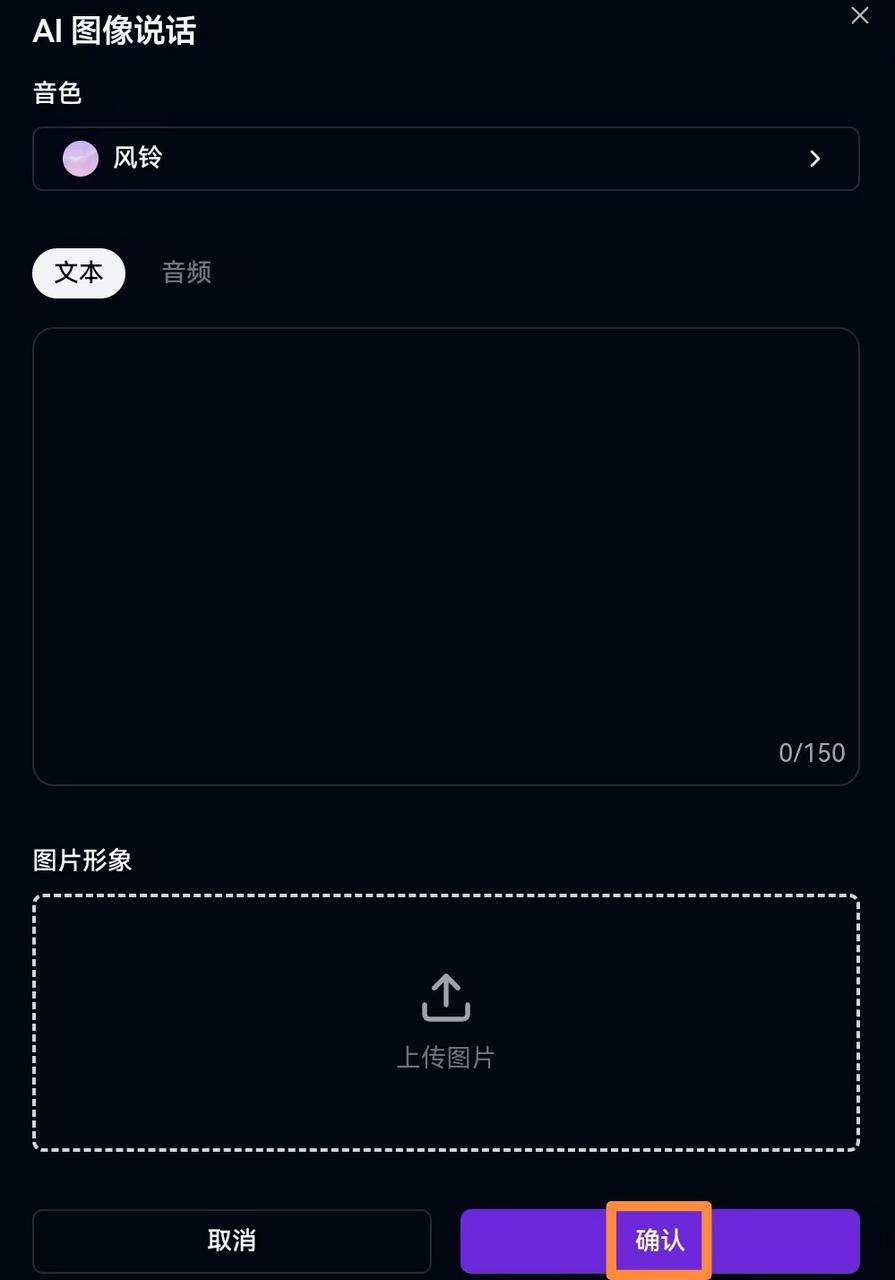Expand the 音色 voice picker
Viewport: 895px width, 1280px height.
click(446, 158)
